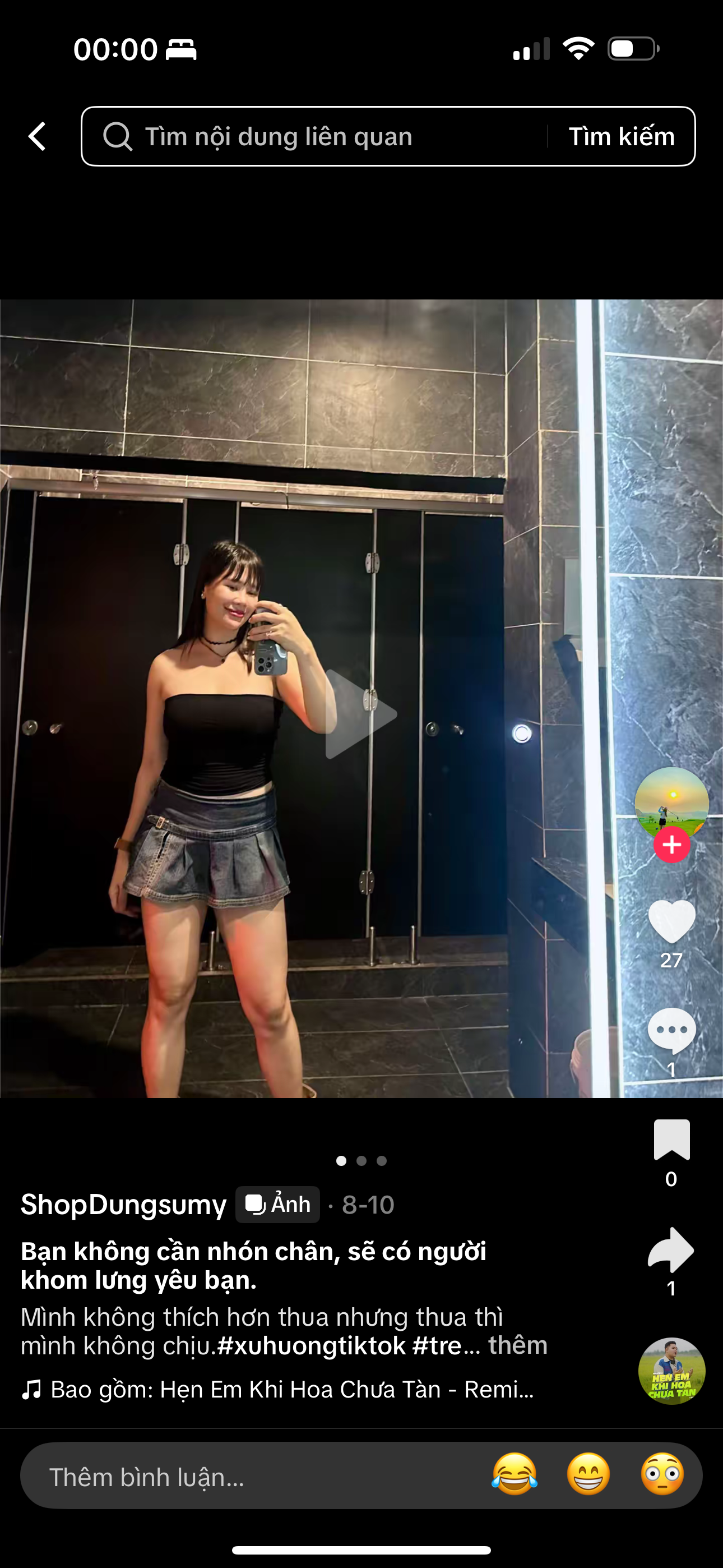Open the sound Hẹn Em Khi Hoa Chưa Tàn
This screenshot has width=723, height=1568.
[x=291, y=1390]
